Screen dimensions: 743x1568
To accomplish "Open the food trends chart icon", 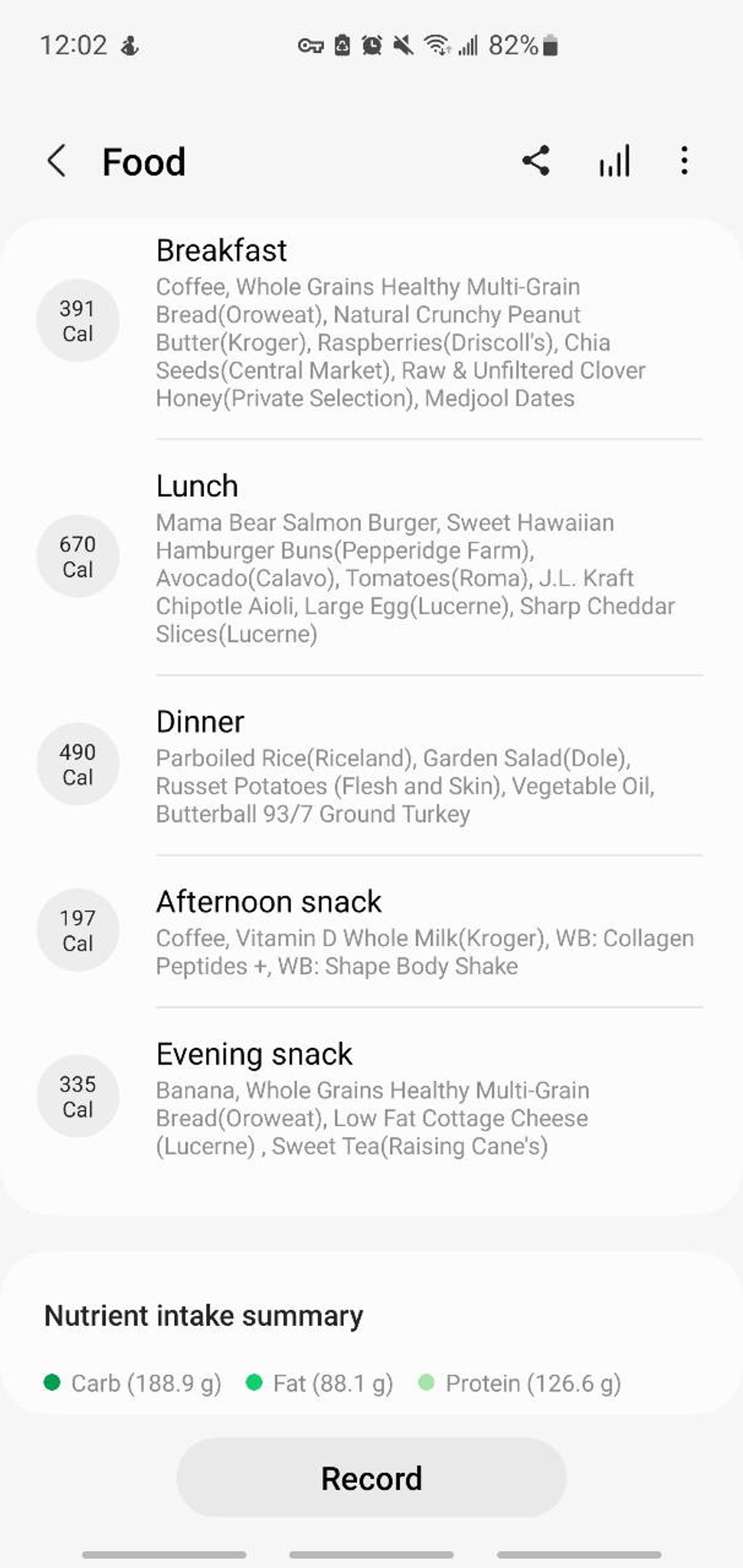I will tap(614, 161).
